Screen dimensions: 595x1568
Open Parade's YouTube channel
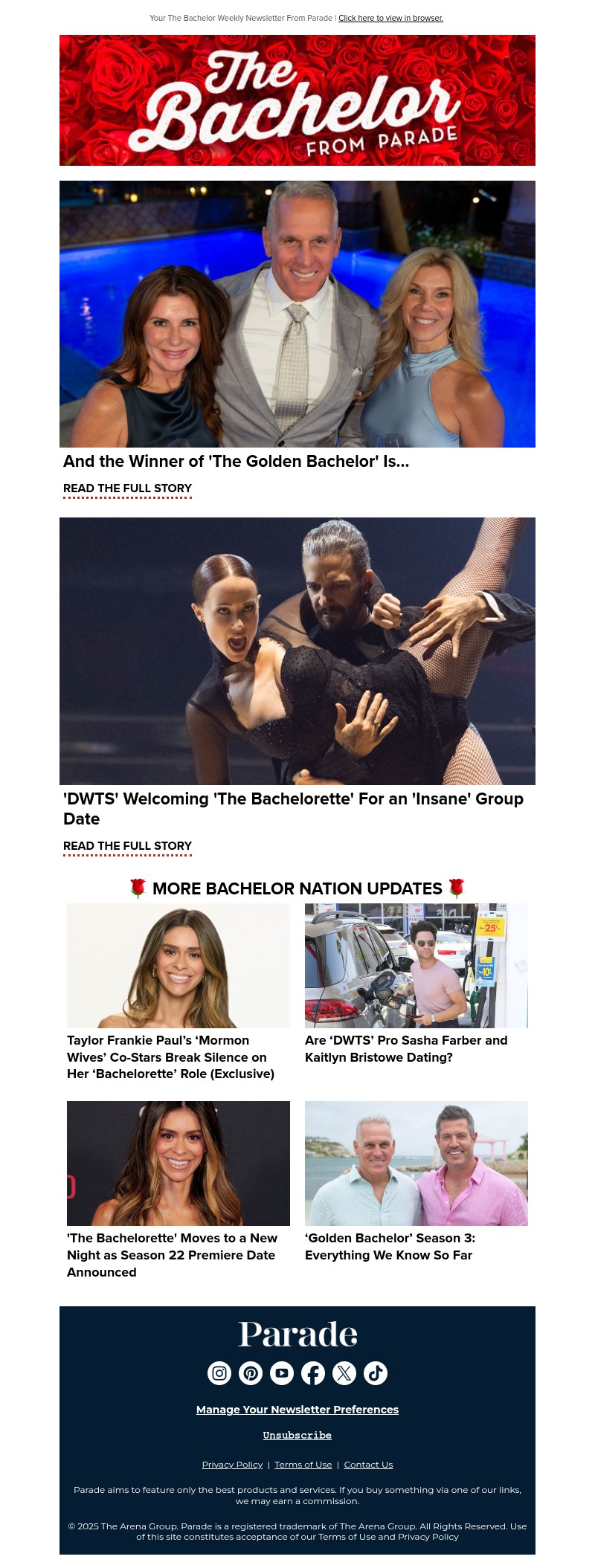tap(282, 1373)
